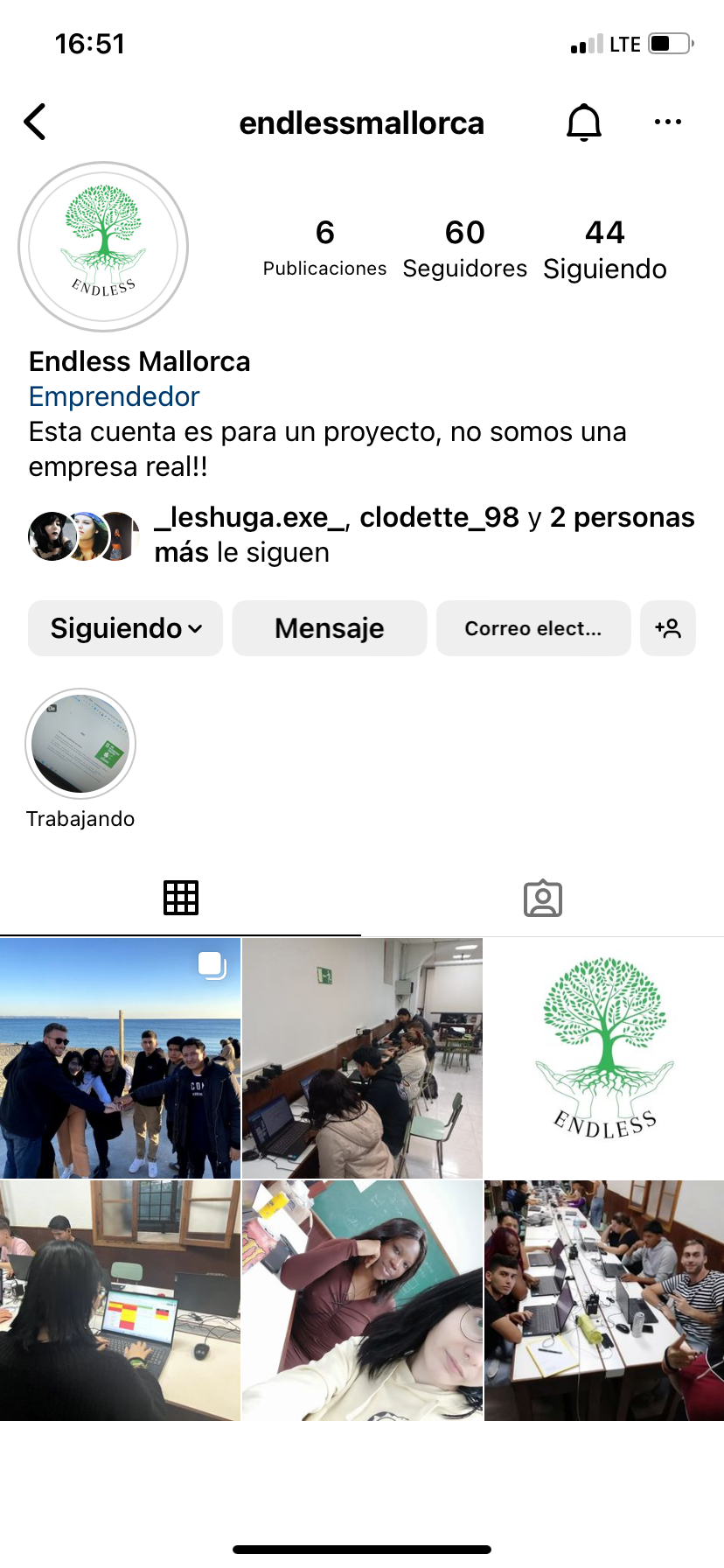
Task: Open the beach group photo post
Action: click(x=120, y=1059)
